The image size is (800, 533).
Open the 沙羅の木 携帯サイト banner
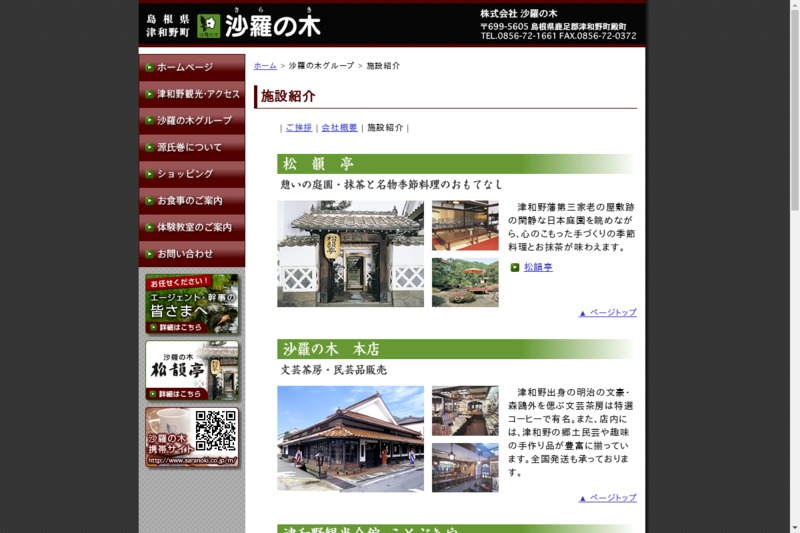[192, 437]
